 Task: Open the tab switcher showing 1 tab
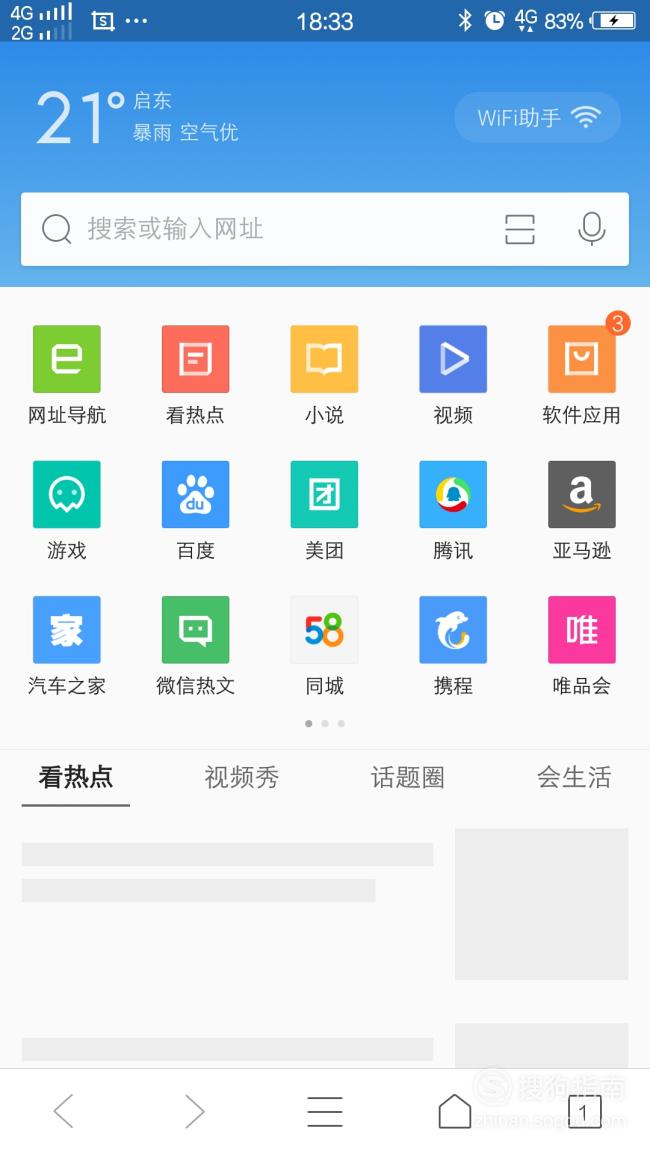(584, 1111)
